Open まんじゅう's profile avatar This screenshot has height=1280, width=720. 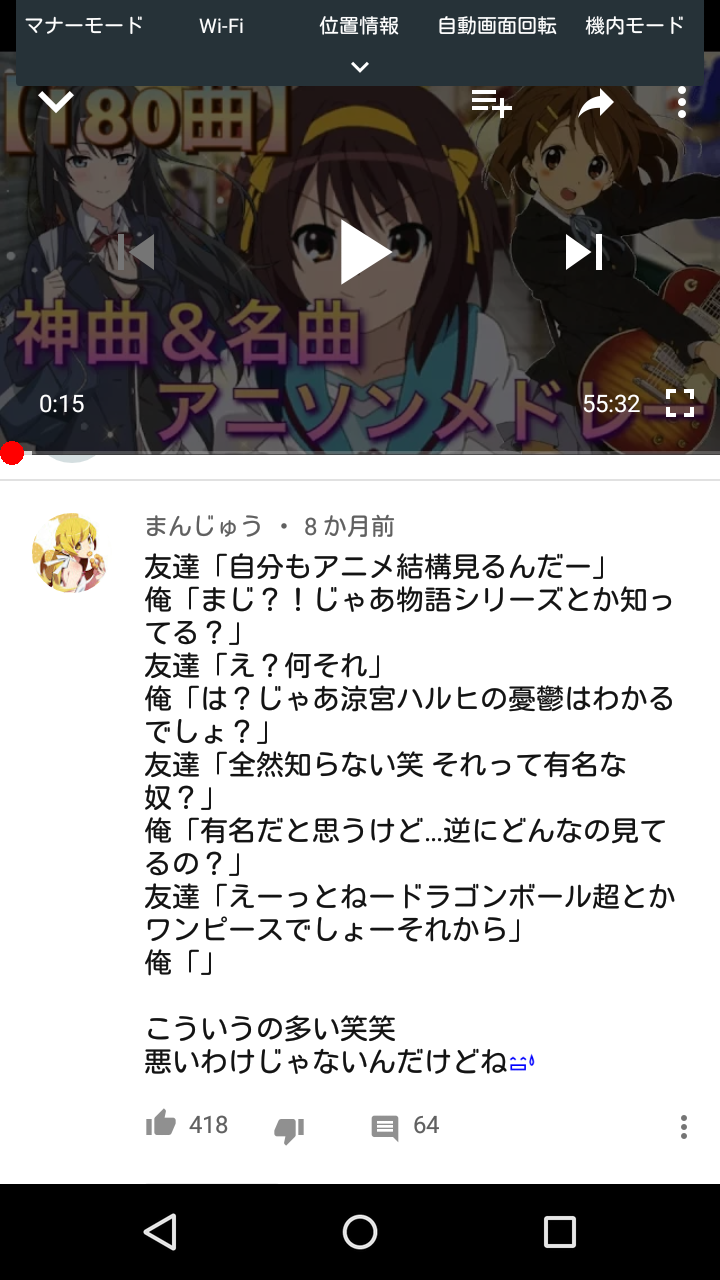pos(69,553)
